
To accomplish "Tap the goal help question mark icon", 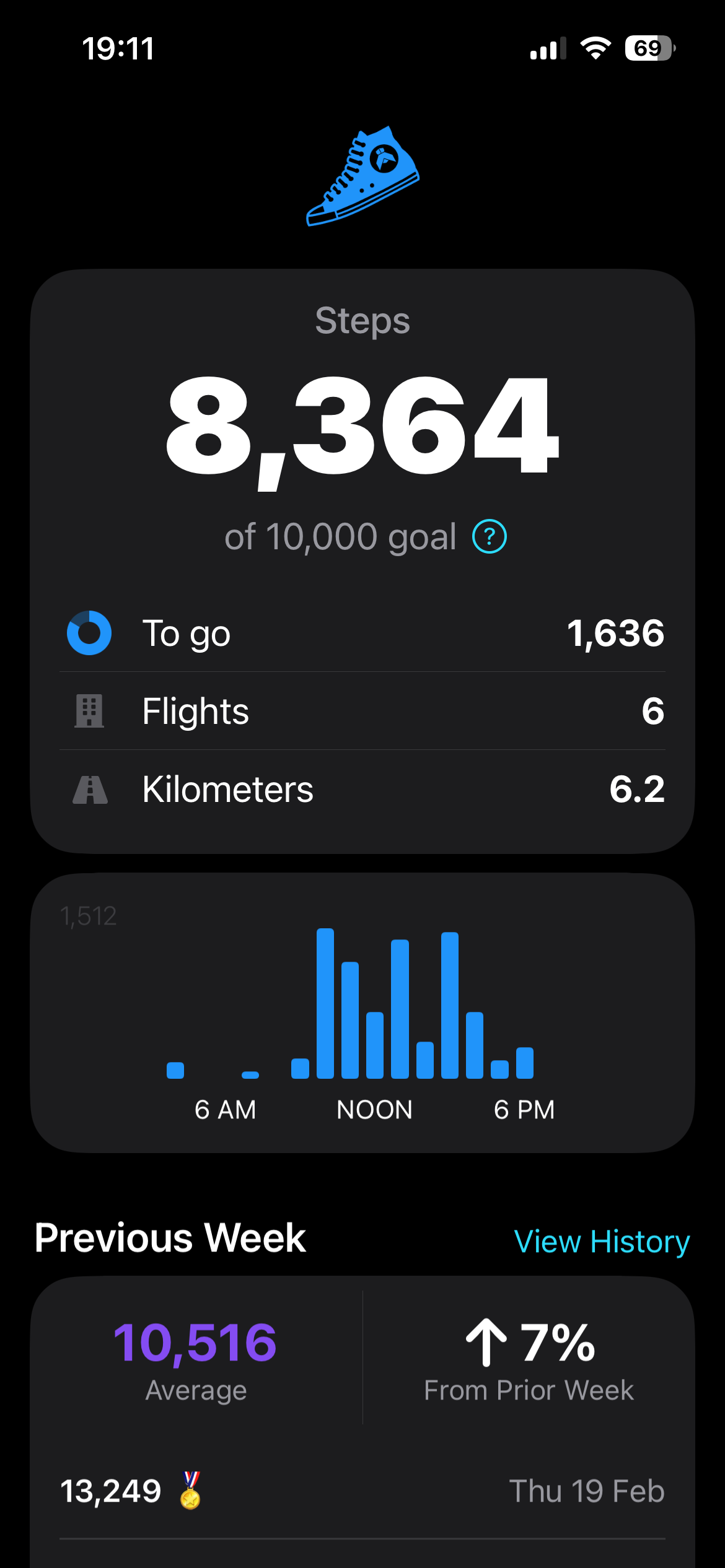I will pyautogui.click(x=490, y=536).
